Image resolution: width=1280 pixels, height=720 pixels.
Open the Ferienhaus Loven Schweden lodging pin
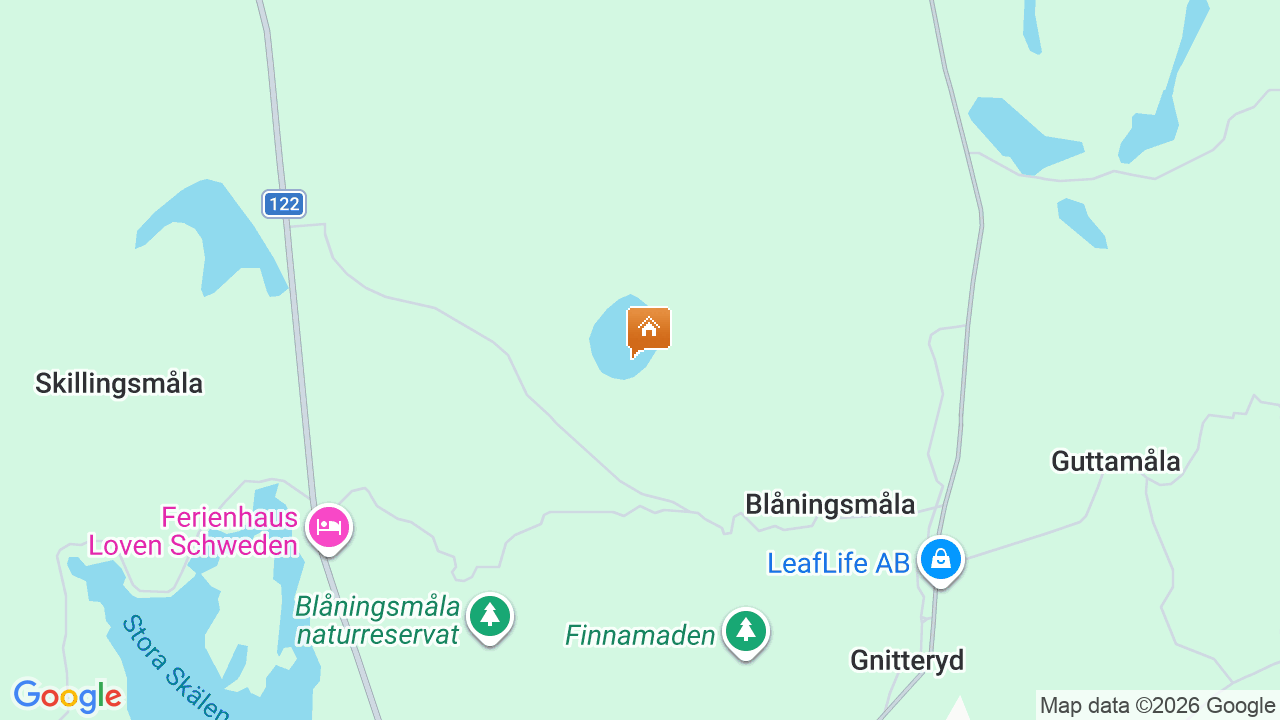tap(329, 526)
